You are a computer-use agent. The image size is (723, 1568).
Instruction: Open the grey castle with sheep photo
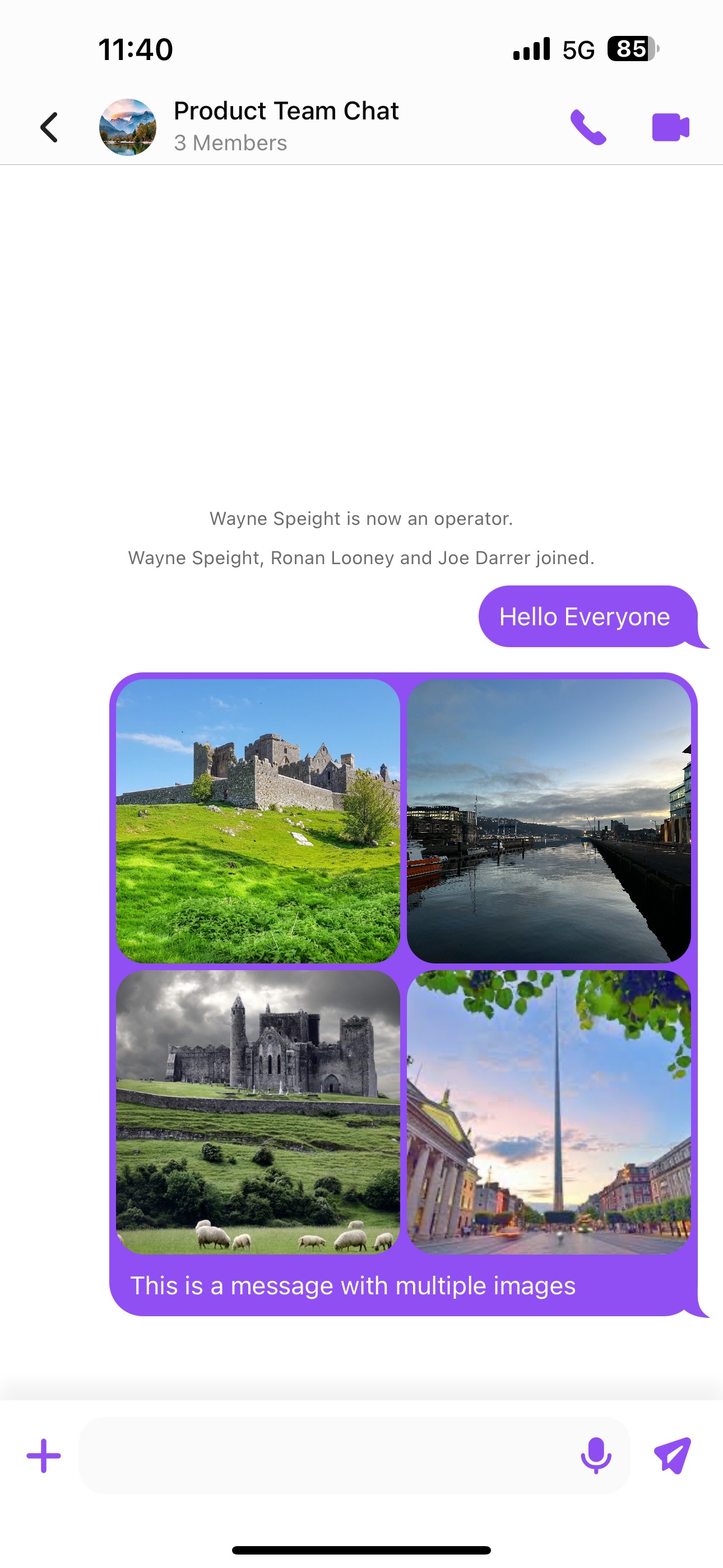[258, 1112]
